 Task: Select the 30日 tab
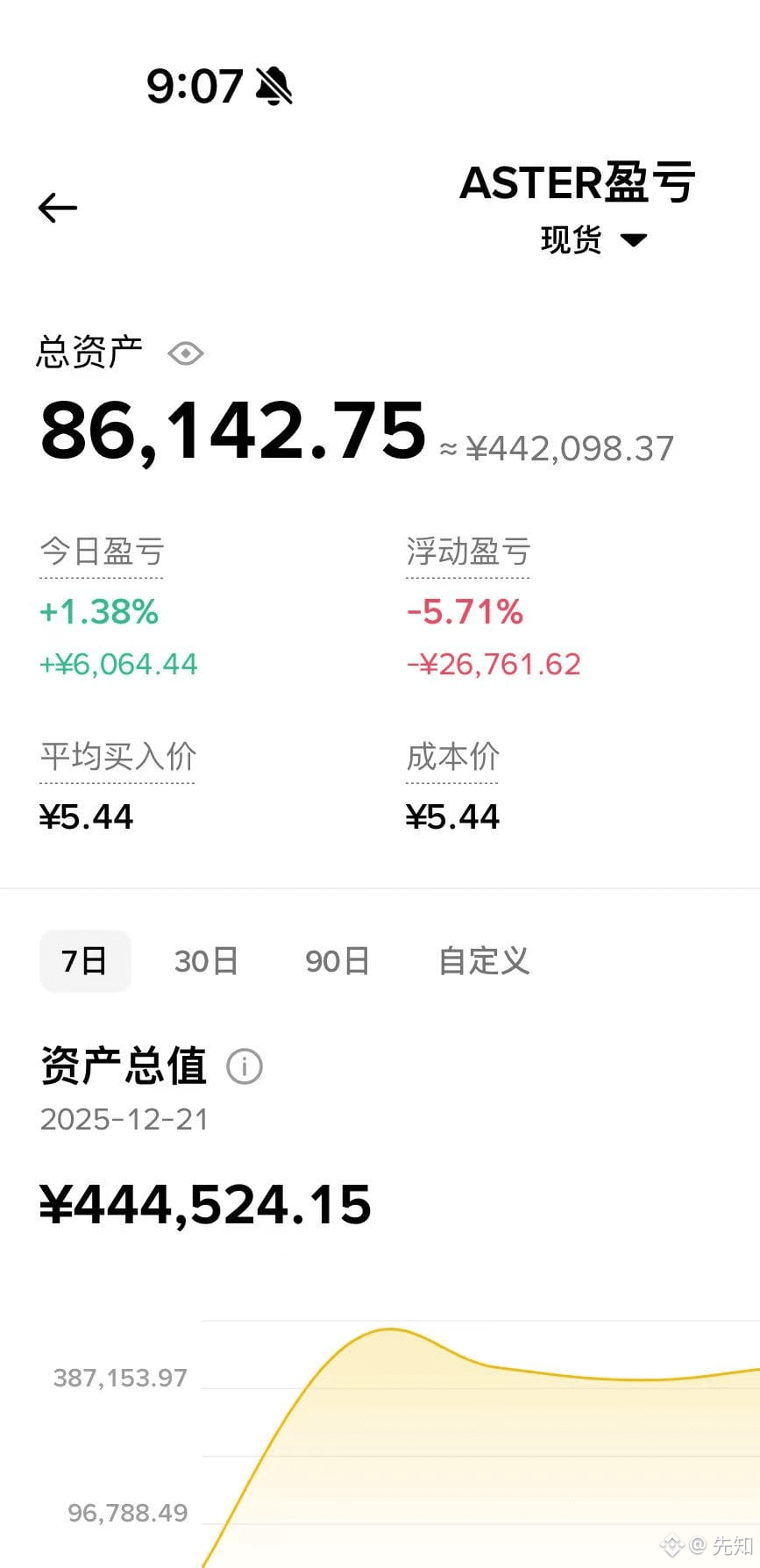point(207,960)
